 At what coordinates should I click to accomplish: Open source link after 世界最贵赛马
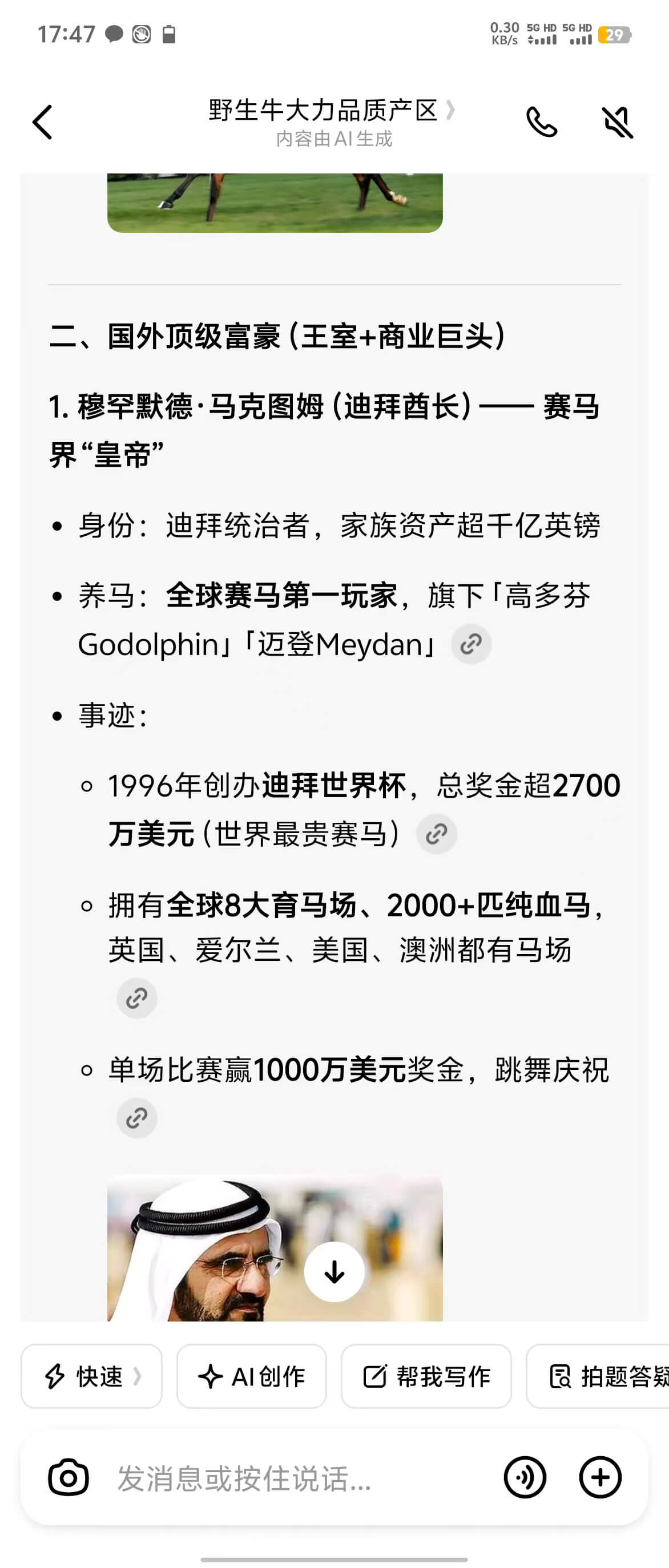coord(437,834)
